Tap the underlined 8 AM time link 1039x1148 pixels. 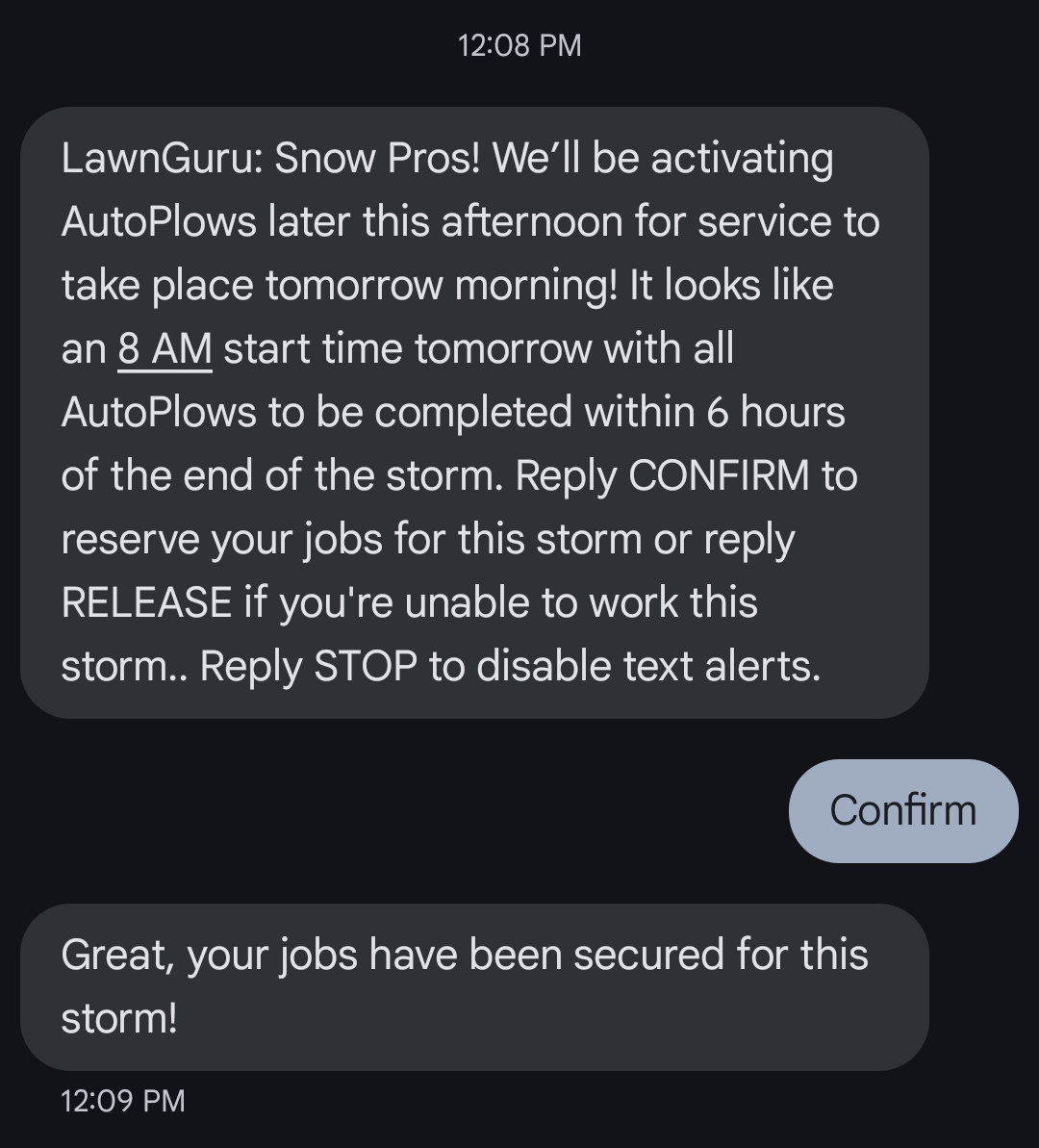tap(165, 348)
